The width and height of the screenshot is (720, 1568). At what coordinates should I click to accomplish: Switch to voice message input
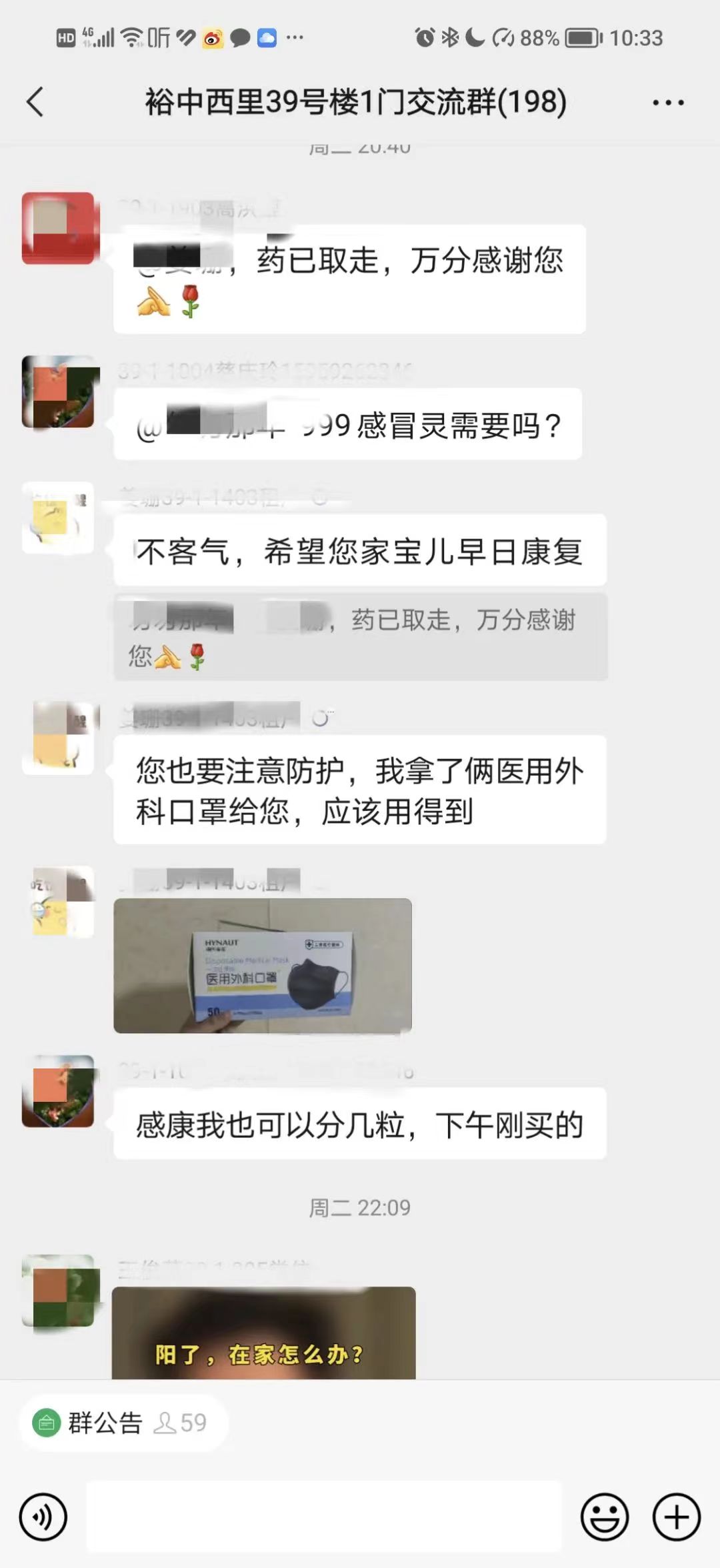coord(43,1517)
